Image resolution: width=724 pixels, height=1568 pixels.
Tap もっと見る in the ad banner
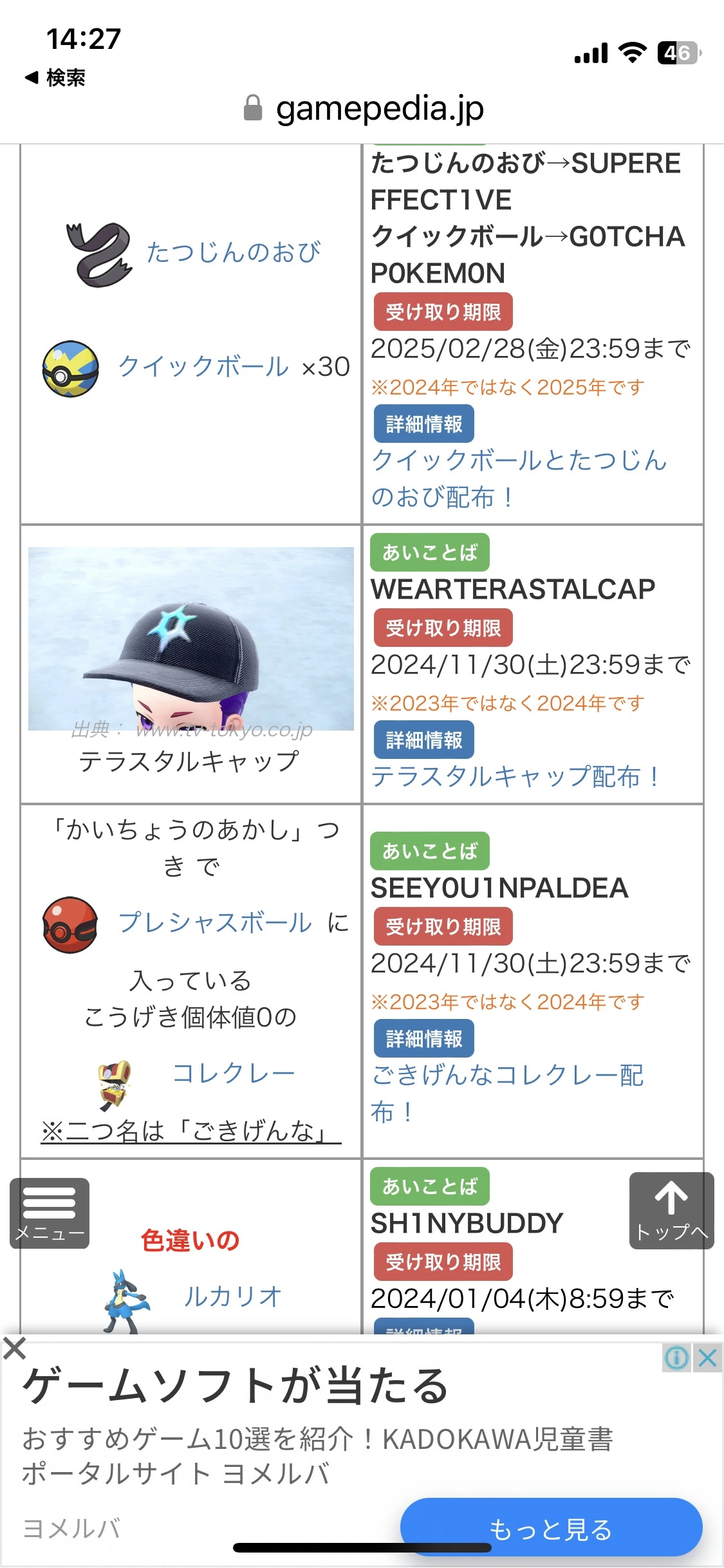tap(551, 1529)
